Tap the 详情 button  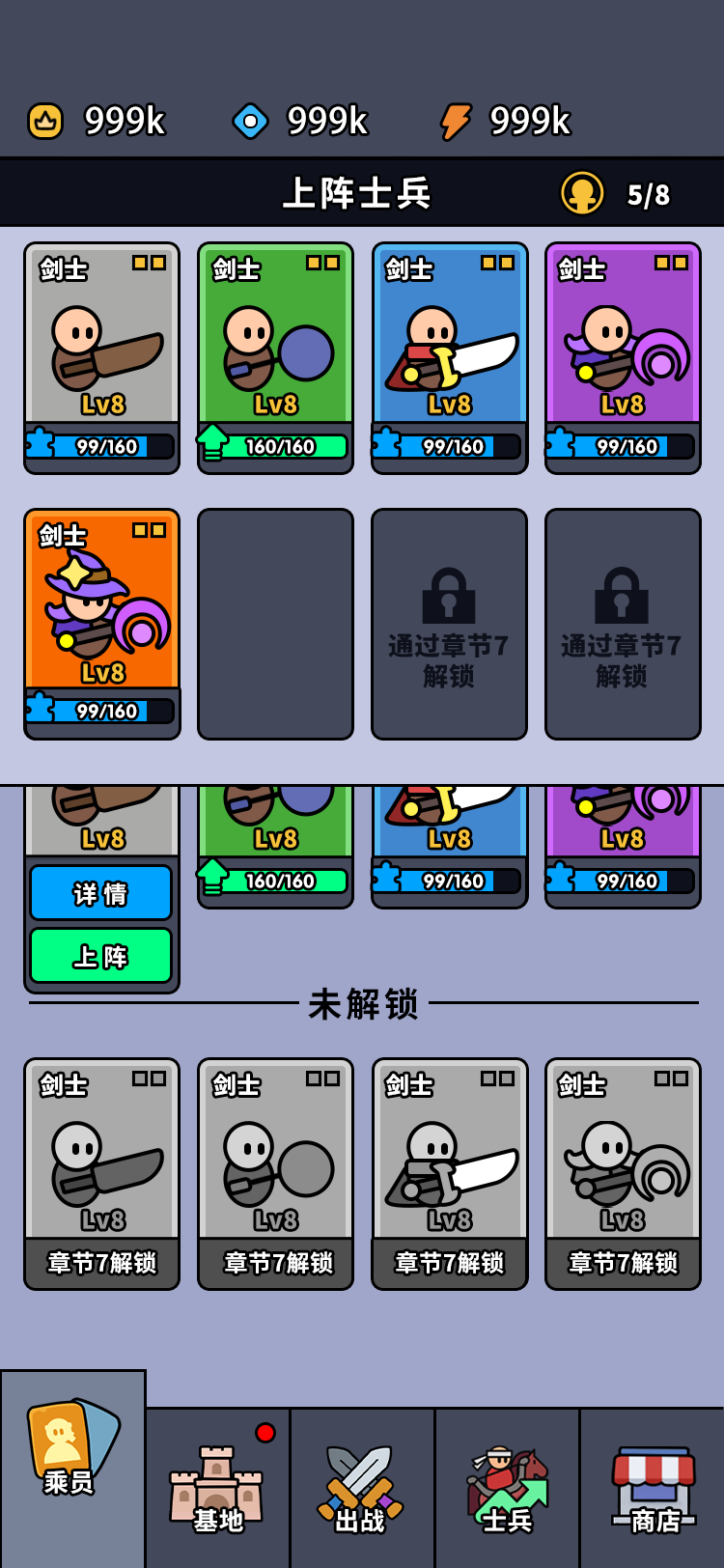pyautogui.click(x=101, y=893)
